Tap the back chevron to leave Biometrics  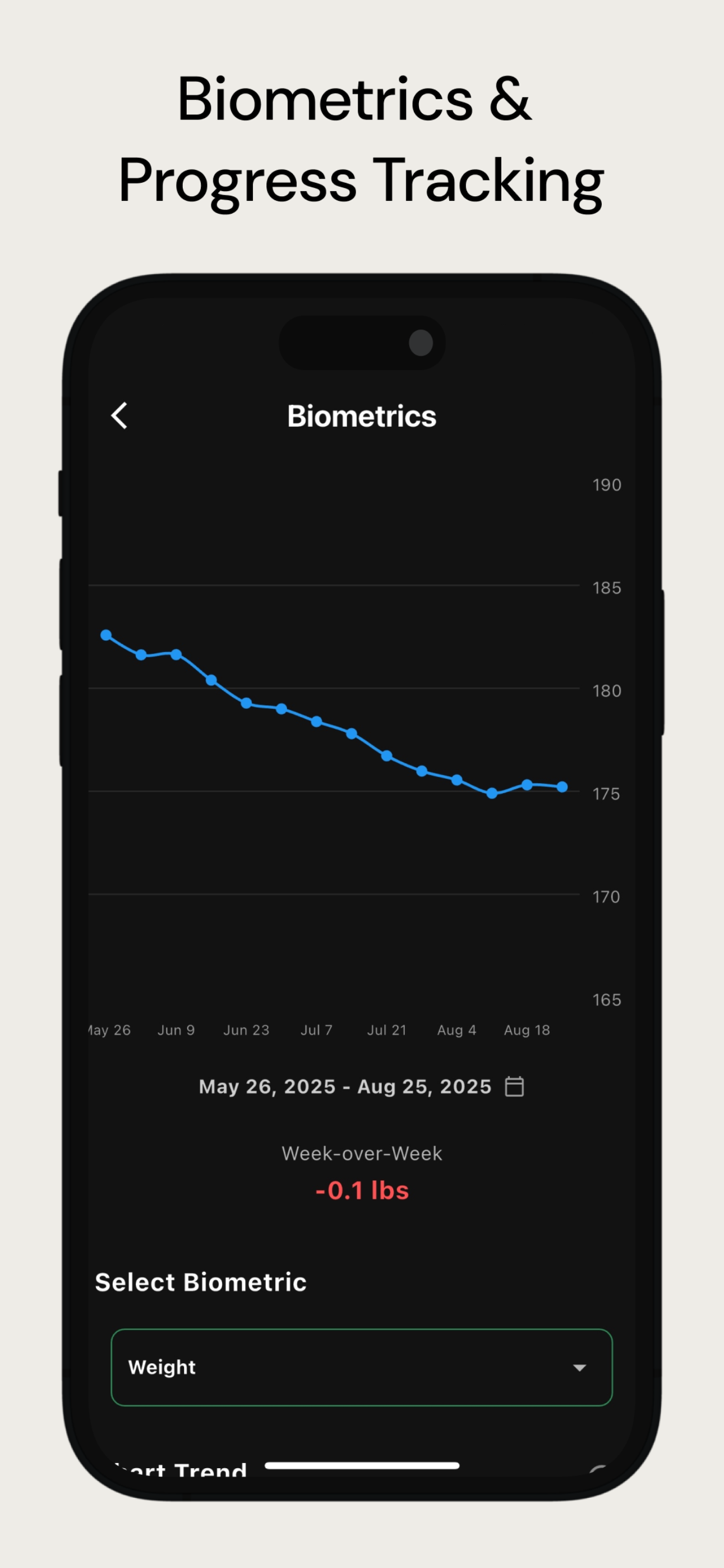pyautogui.click(x=119, y=416)
